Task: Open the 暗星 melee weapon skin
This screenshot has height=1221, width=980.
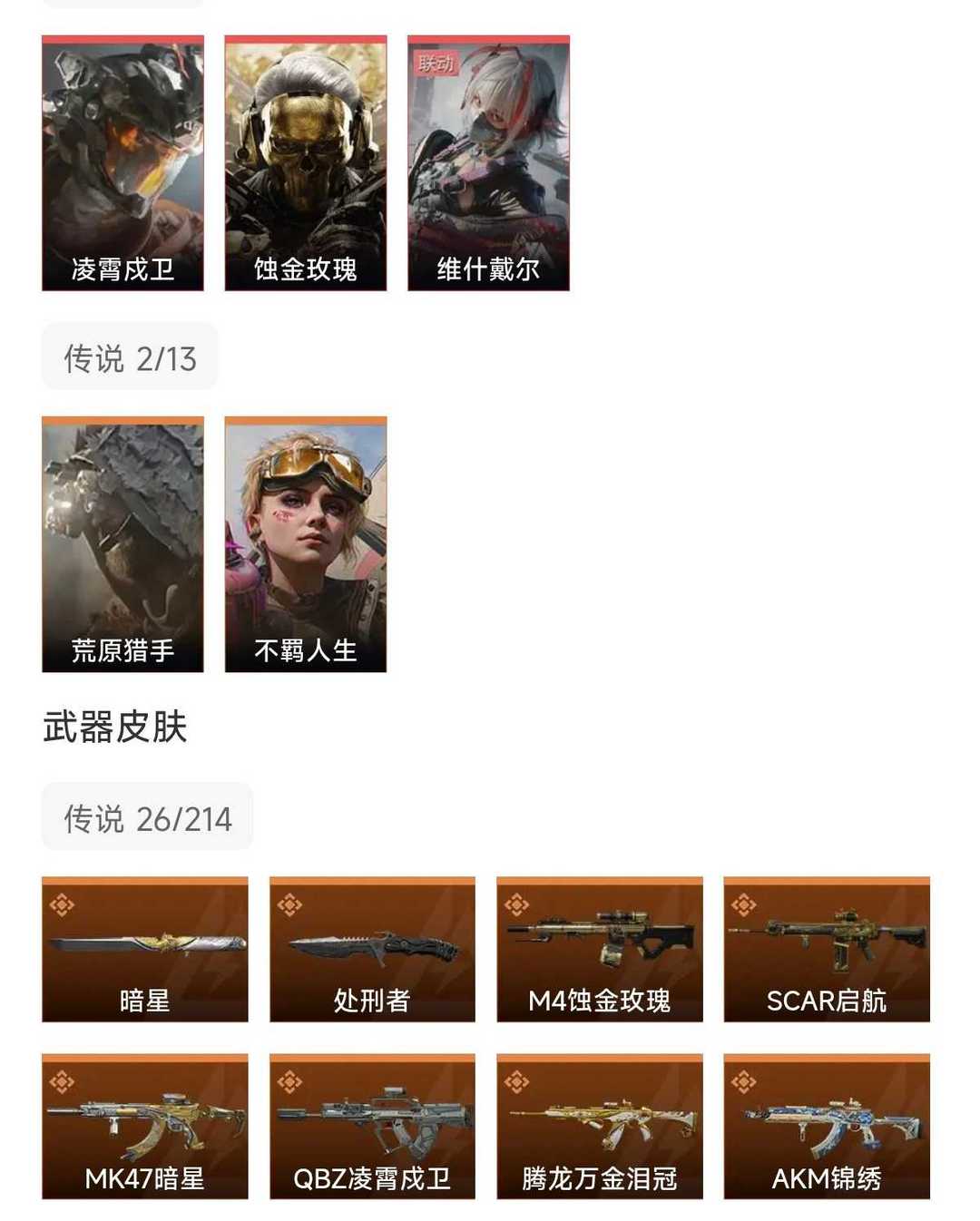Action: [143, 948]
